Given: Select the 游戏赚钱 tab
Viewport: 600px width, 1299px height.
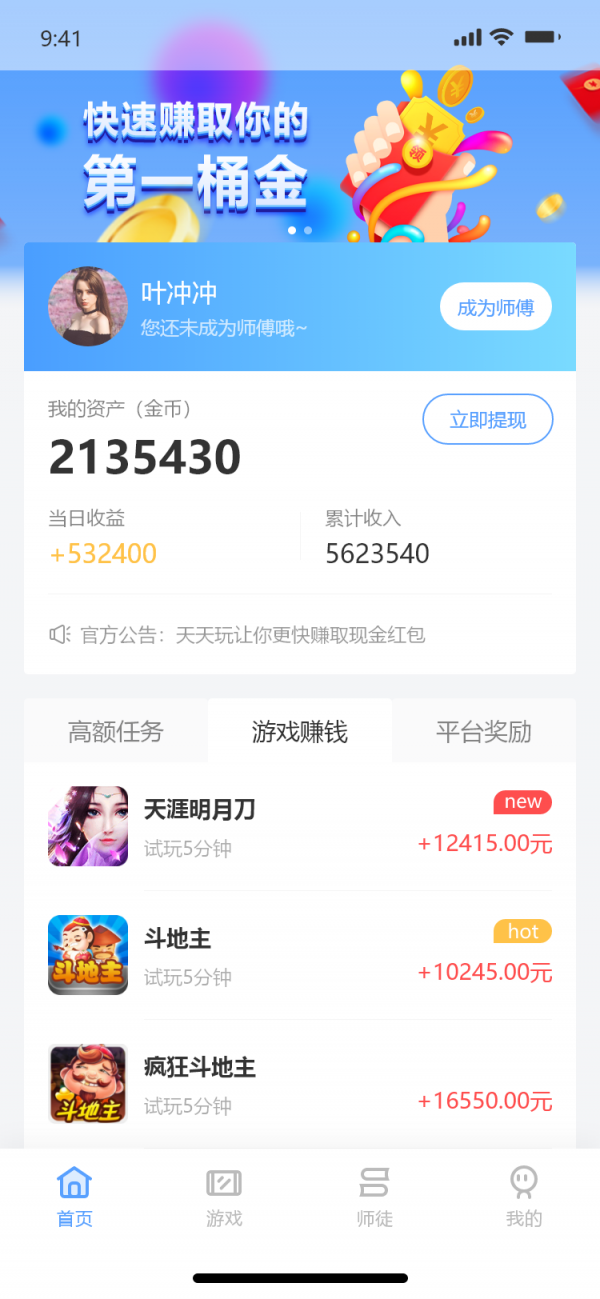Looking at the screenshot, I should coord(300,732).
